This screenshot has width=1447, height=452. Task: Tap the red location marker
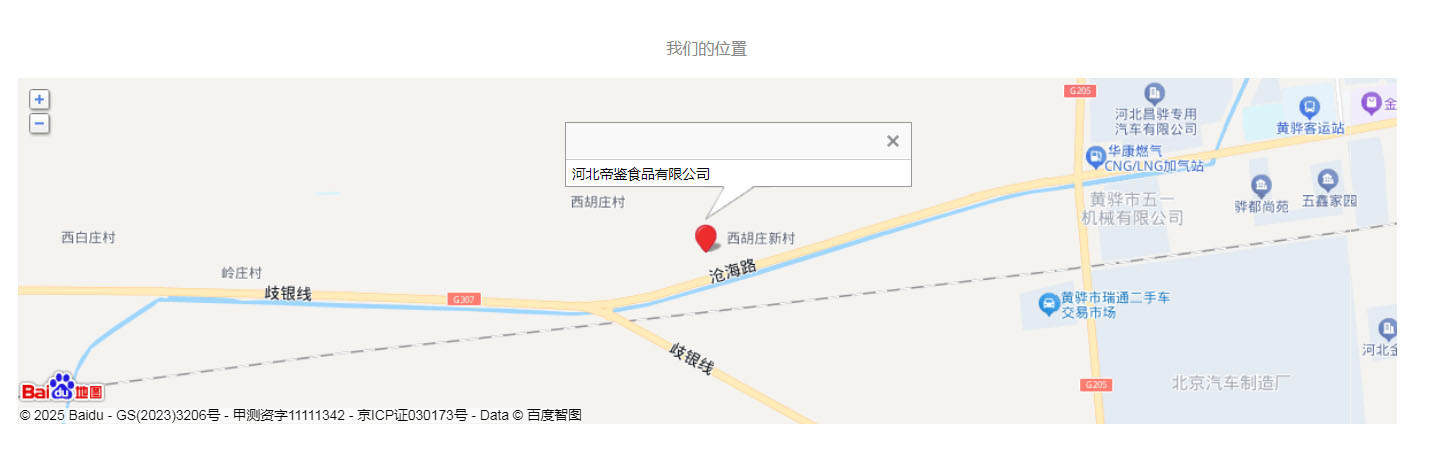706,238
